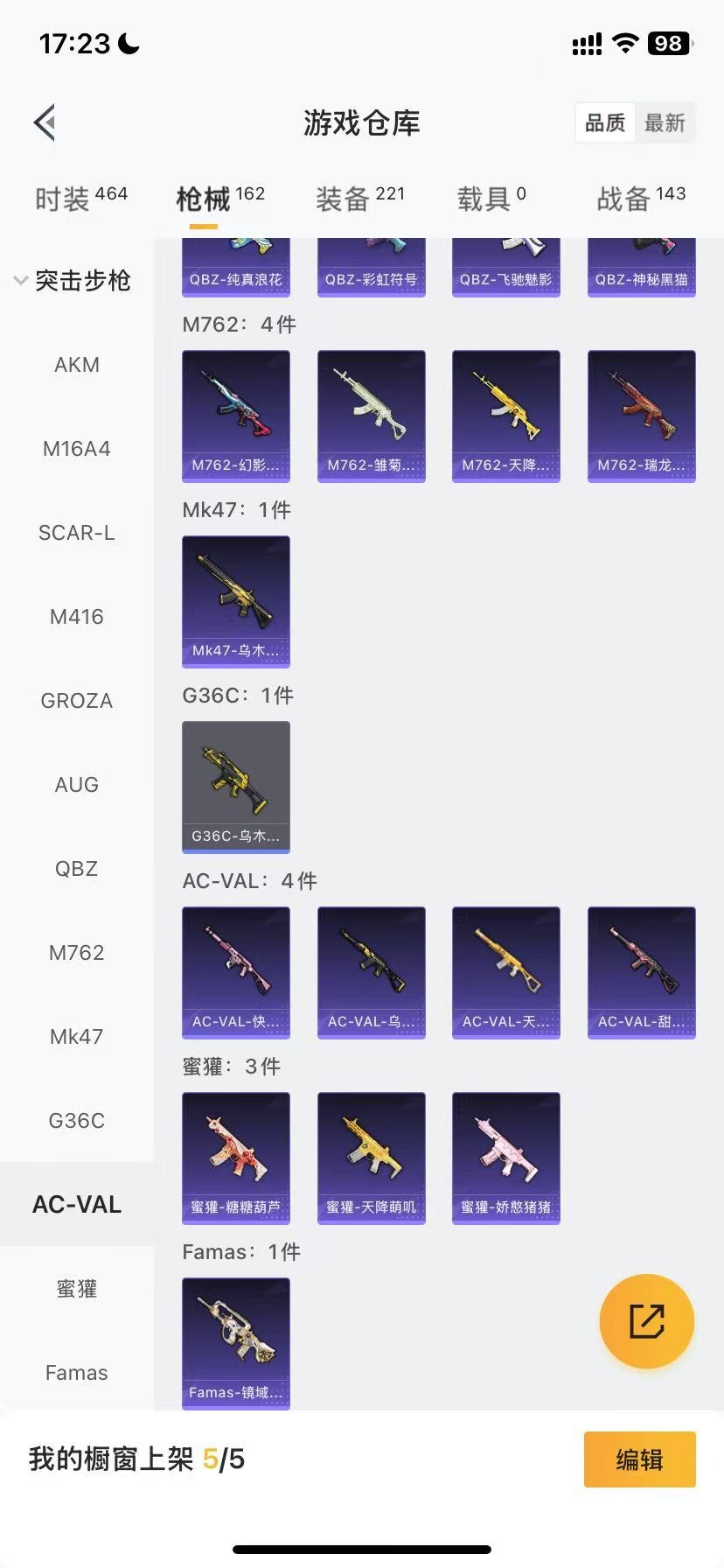The width and height of the screenshot is (724, 1568).
Task: Open the M762-幻影 skin tile
Action: point(236,416)
